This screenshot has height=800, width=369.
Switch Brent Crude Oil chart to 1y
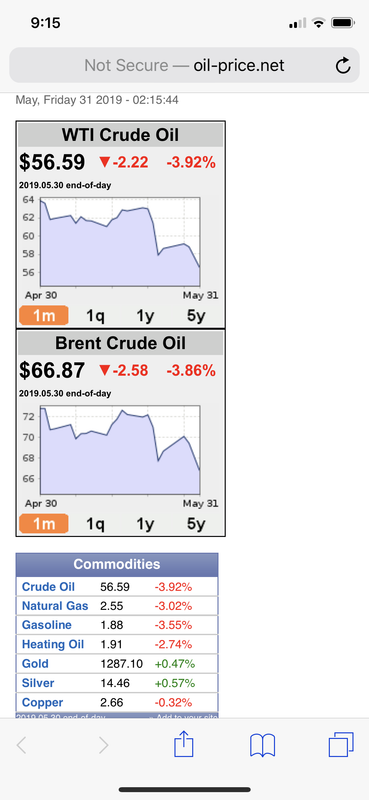coord(145,523)
